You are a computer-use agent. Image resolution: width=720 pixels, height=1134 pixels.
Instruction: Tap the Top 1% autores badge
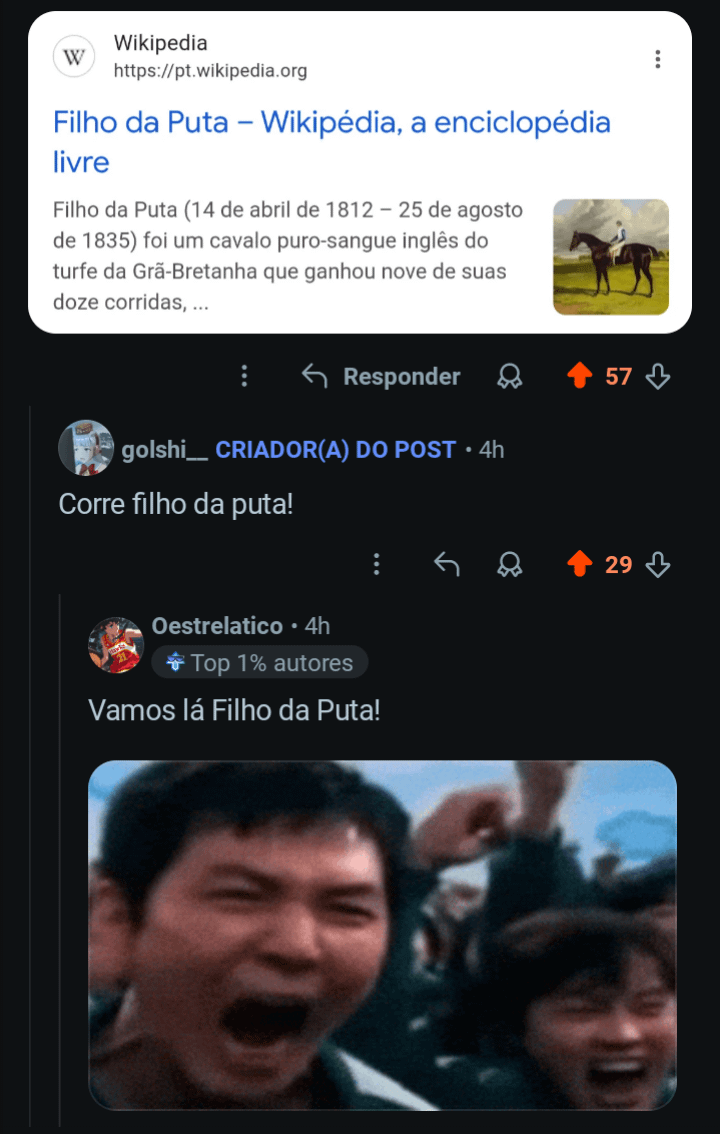[260, 662]
